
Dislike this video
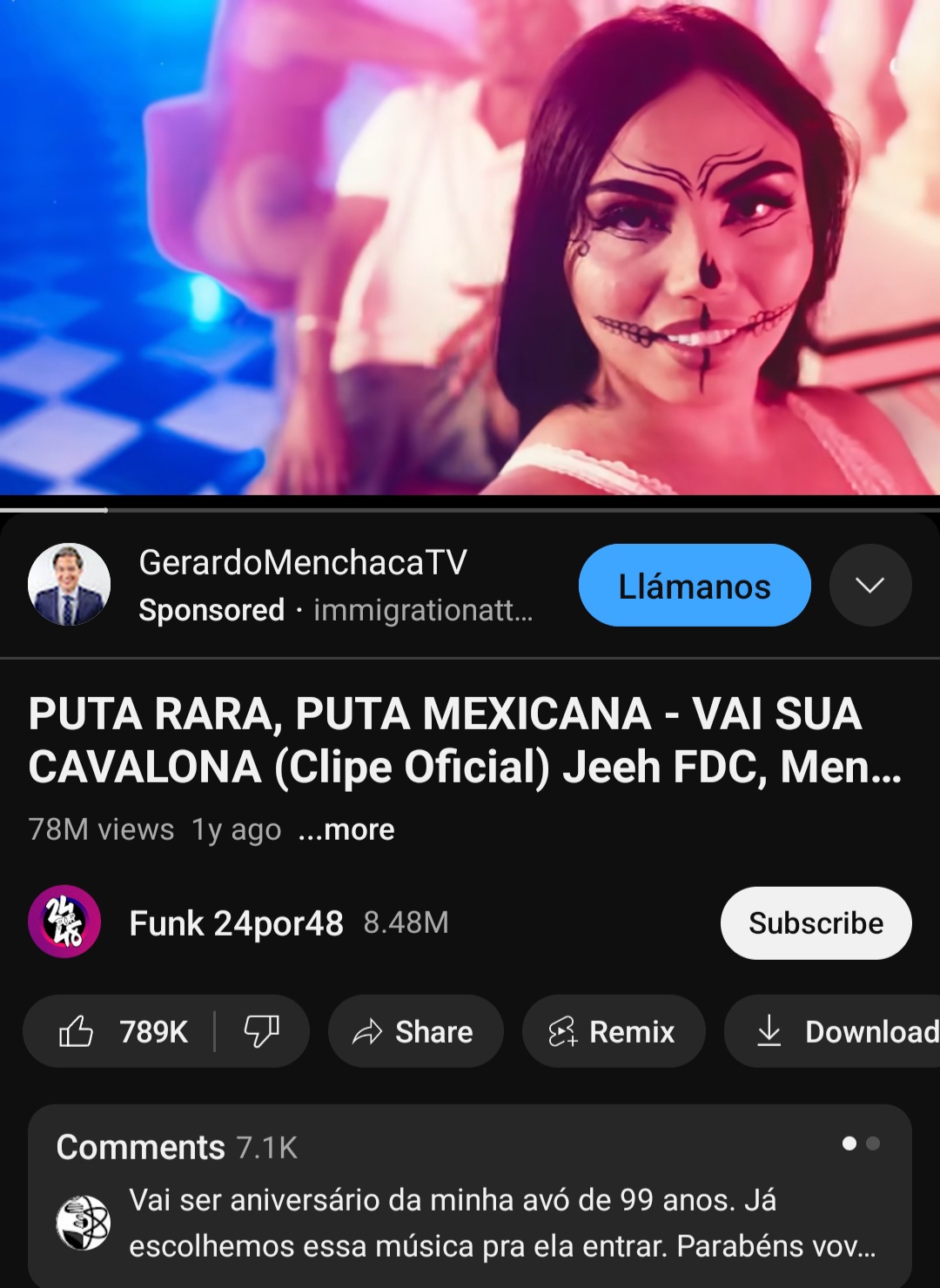[x=261, y=1032]
